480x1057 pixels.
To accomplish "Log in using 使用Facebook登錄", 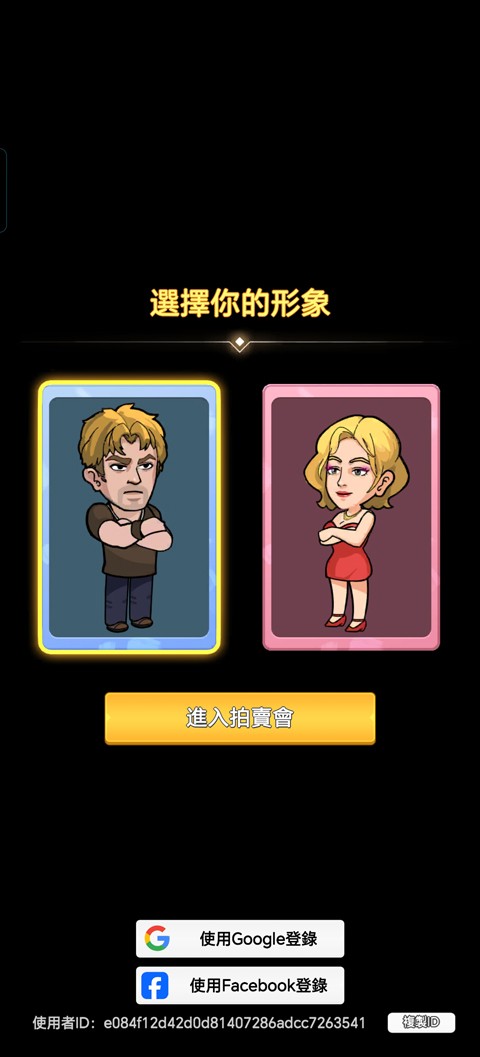I will click(240, 986).
